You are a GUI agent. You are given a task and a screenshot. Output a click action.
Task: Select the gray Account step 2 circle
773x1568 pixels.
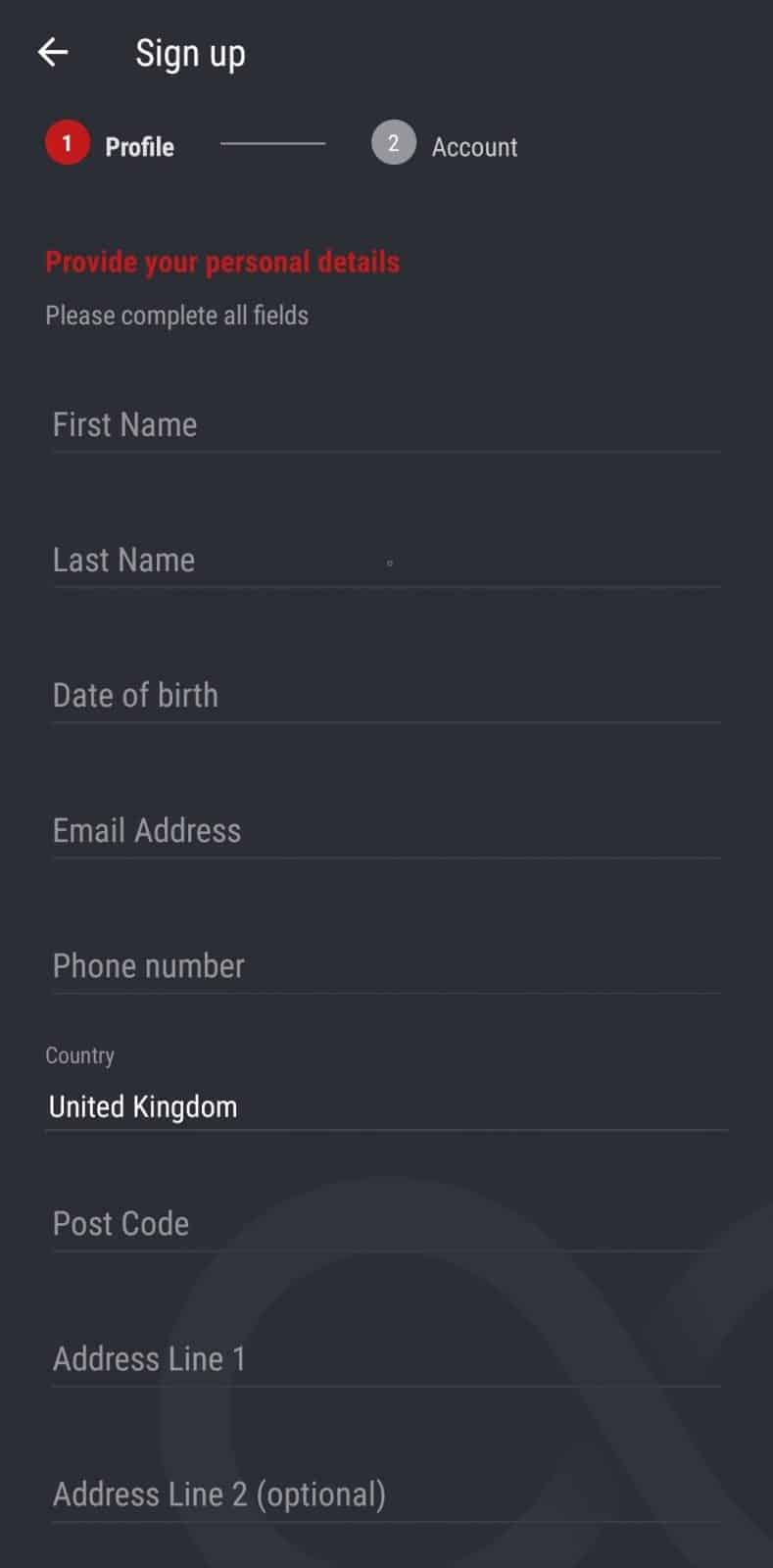click(x=393, y=142)
